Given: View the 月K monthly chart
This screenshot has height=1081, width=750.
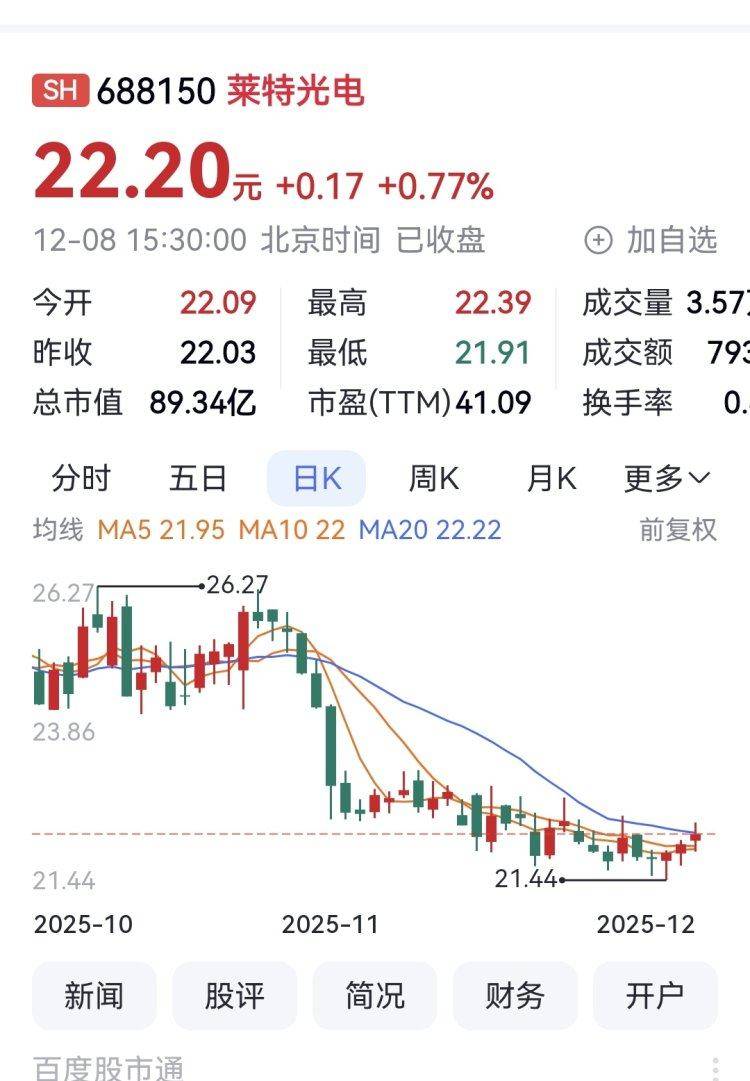Looking at the screenshot, I should point(552,479).
